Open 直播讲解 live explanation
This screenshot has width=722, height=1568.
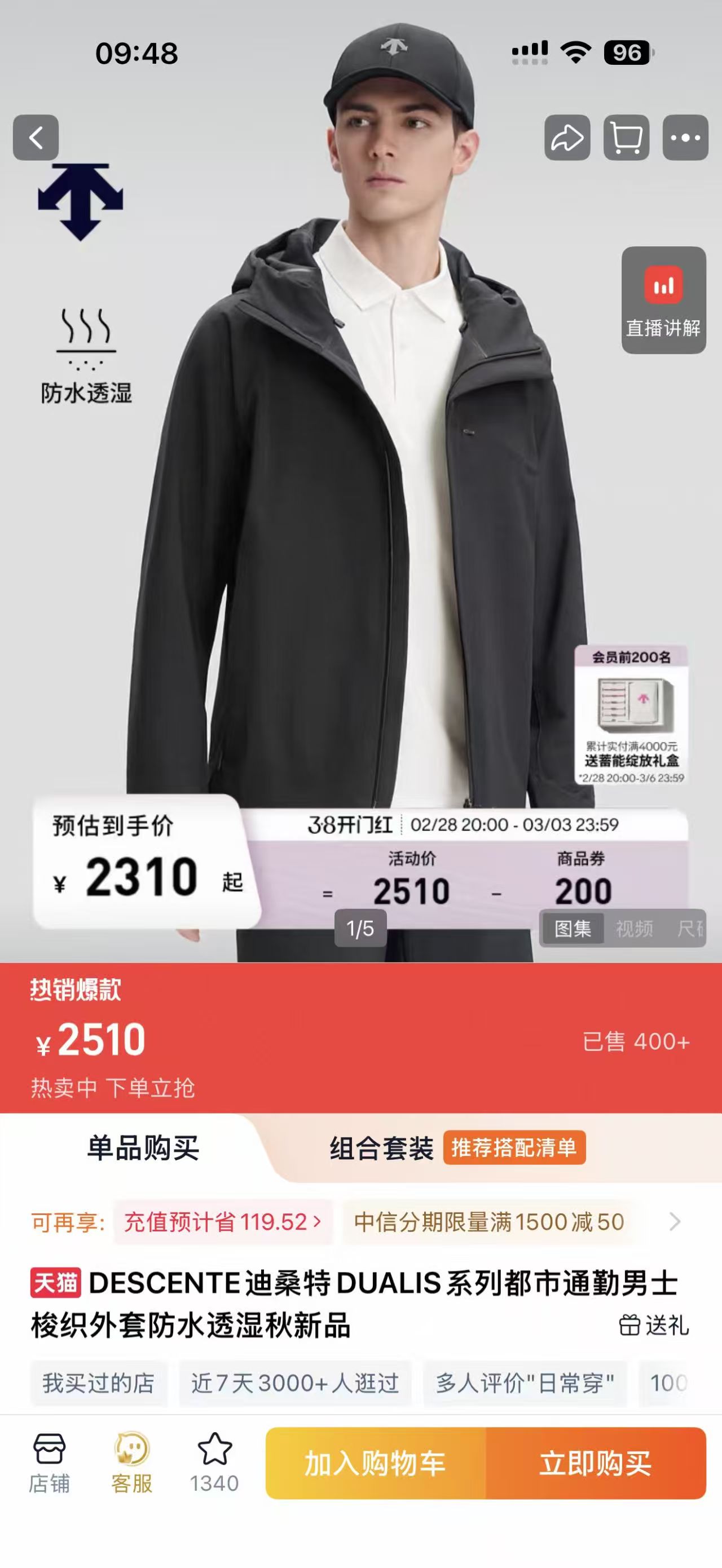[x=663, y=300]
